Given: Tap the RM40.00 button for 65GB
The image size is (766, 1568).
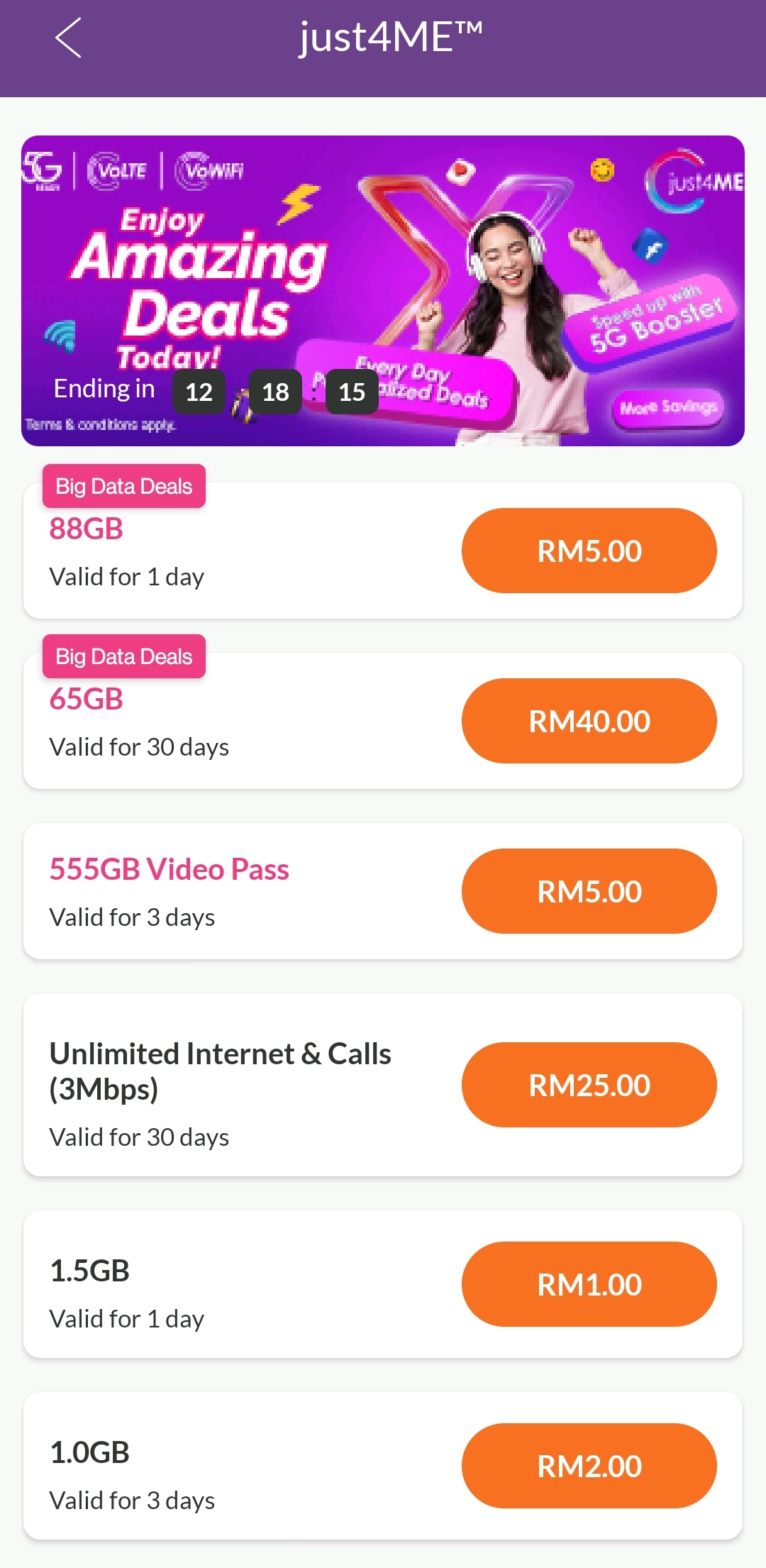Looking at the screenshot, I should pyautogui.click(x=589, y=721).
